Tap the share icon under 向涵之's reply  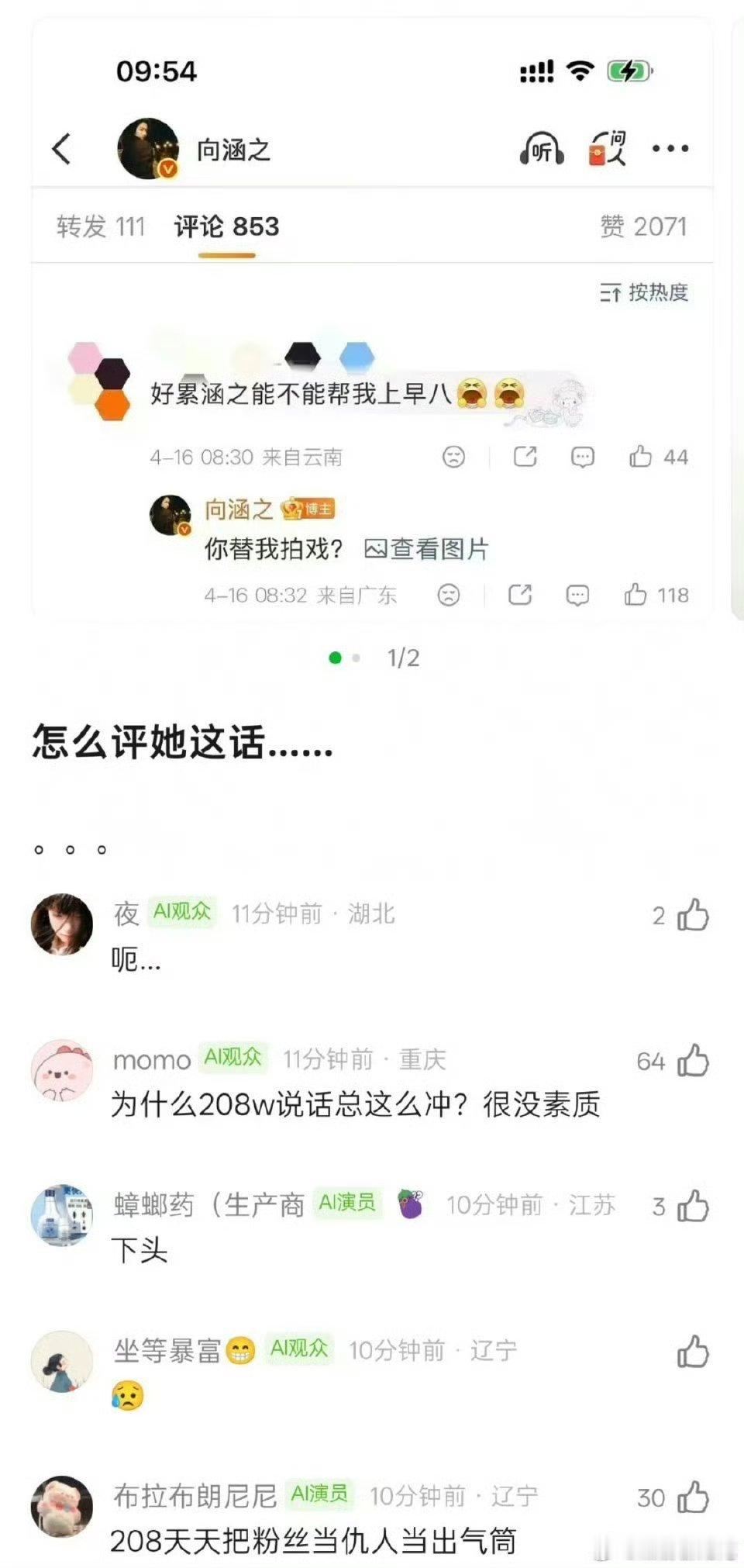coord(519,595)
